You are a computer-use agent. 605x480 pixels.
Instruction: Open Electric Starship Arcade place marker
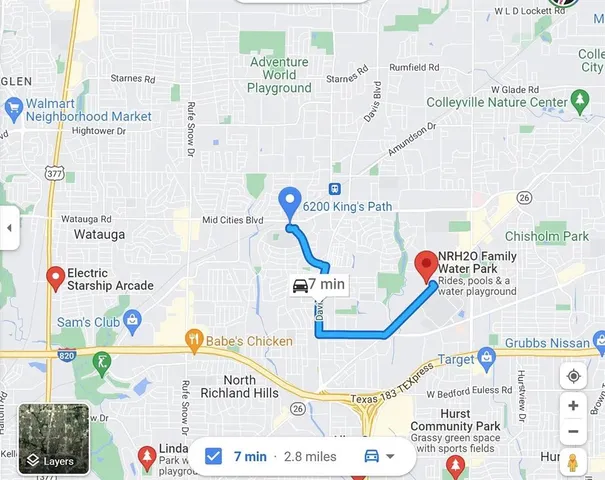[56, 277]
